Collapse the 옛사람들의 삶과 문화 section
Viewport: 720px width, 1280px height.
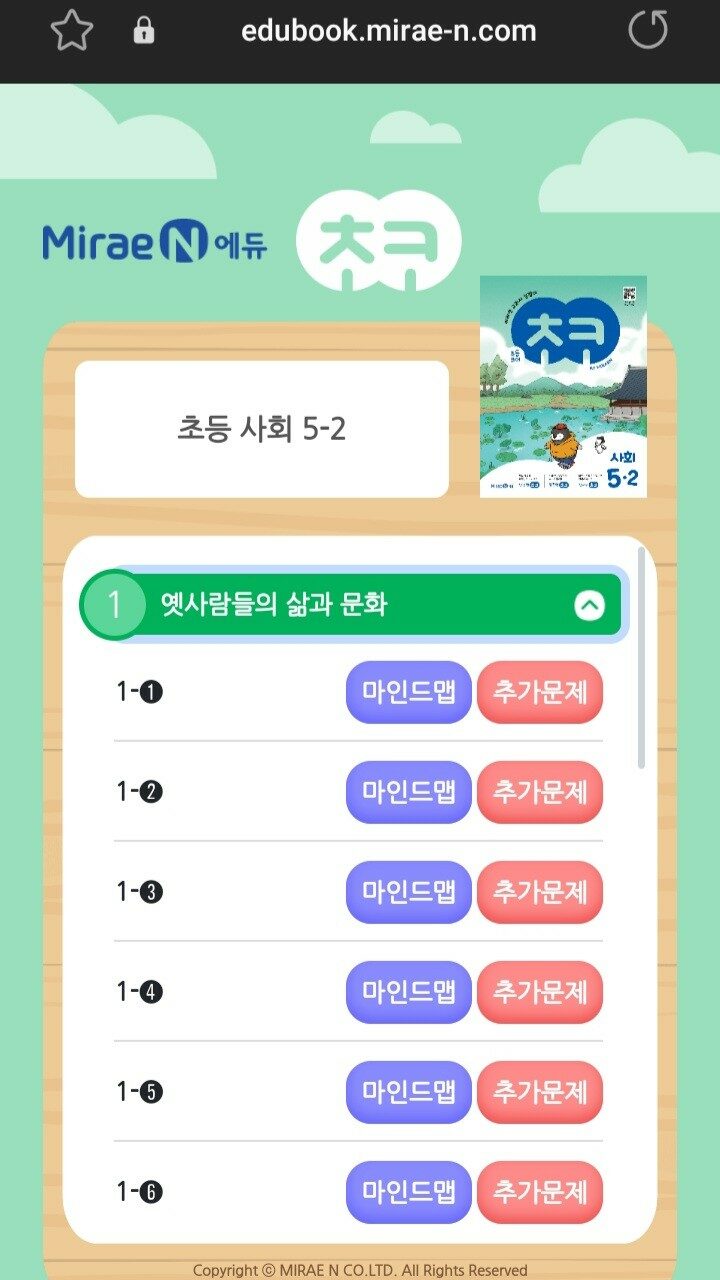tap(590, 605)
